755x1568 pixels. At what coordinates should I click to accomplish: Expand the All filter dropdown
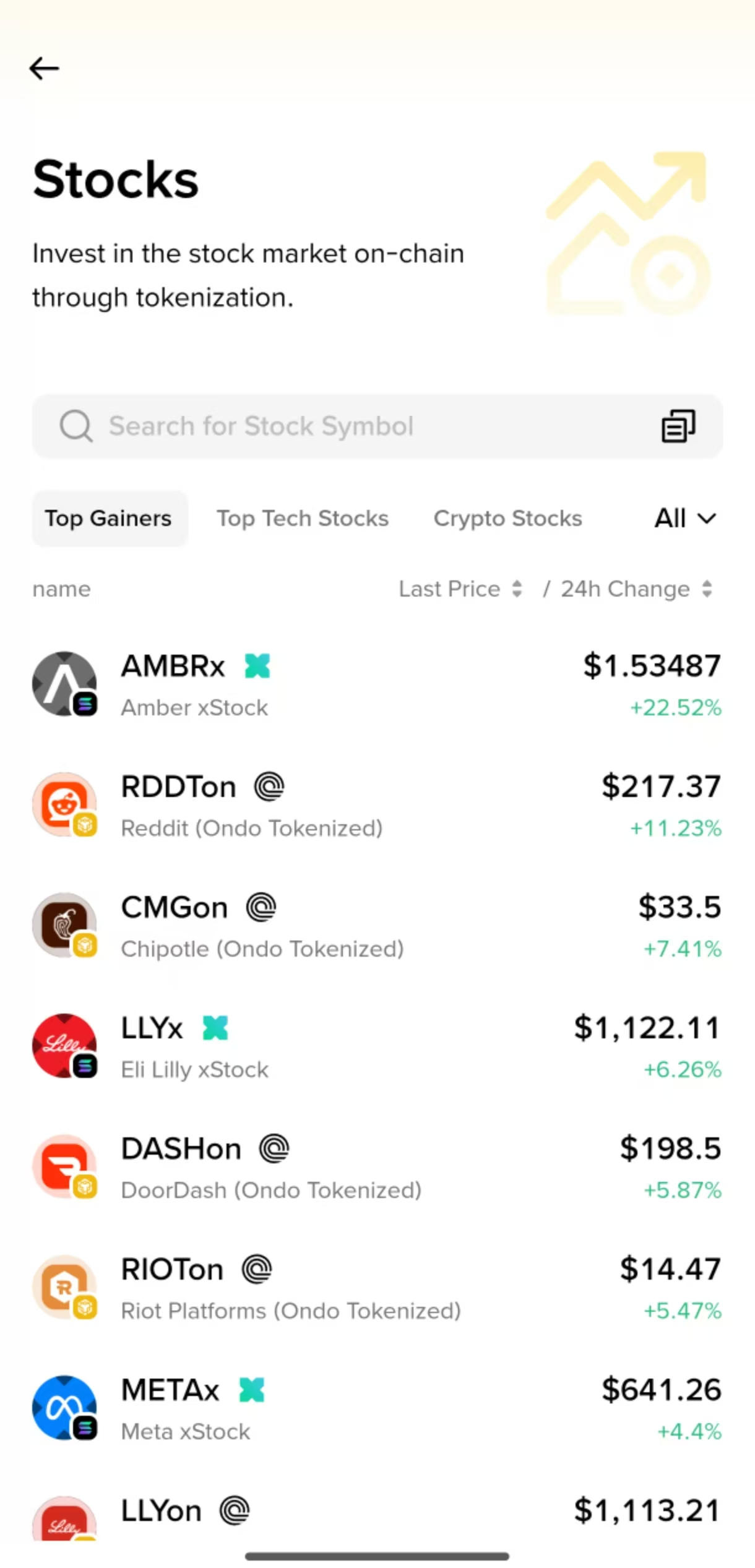685,519
